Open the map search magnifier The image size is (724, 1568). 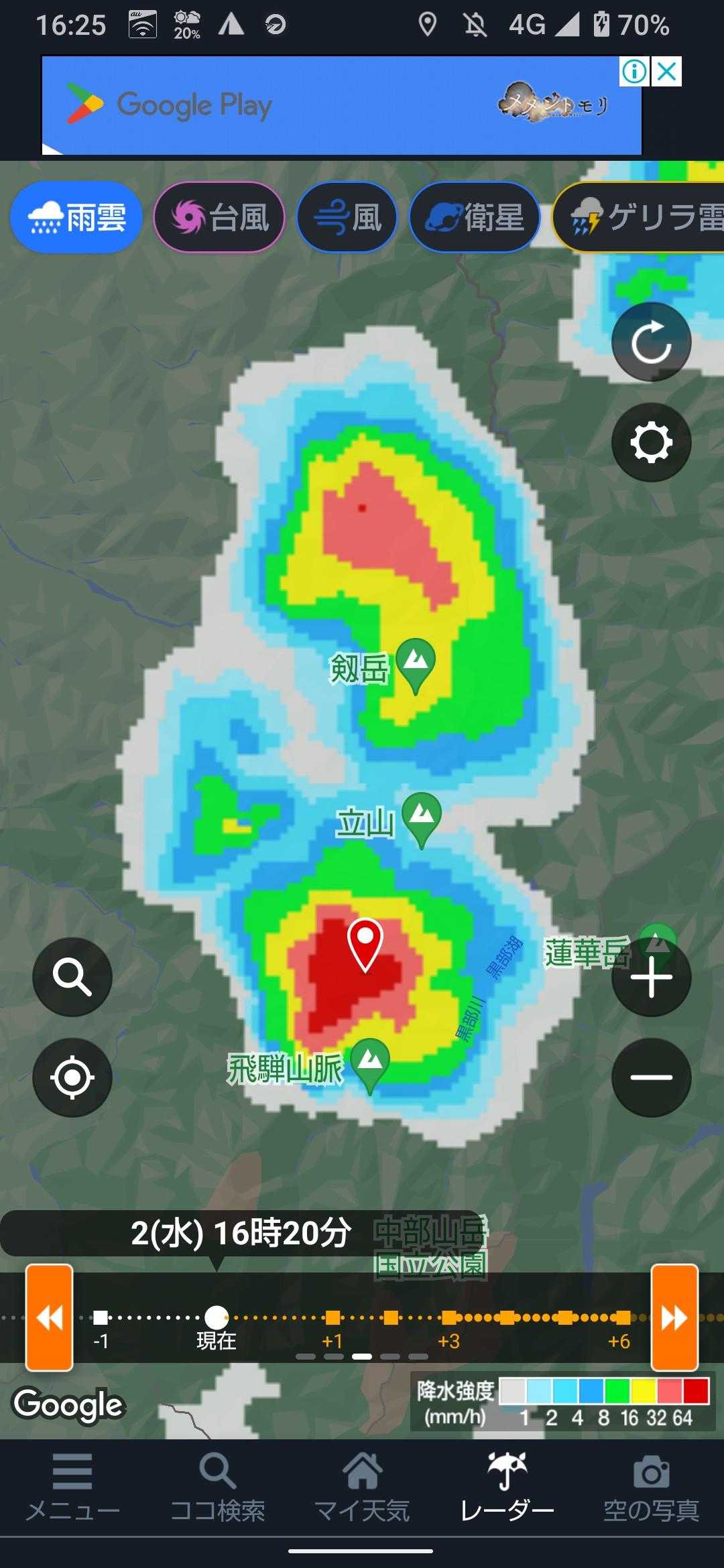click(x=72, y=977)
